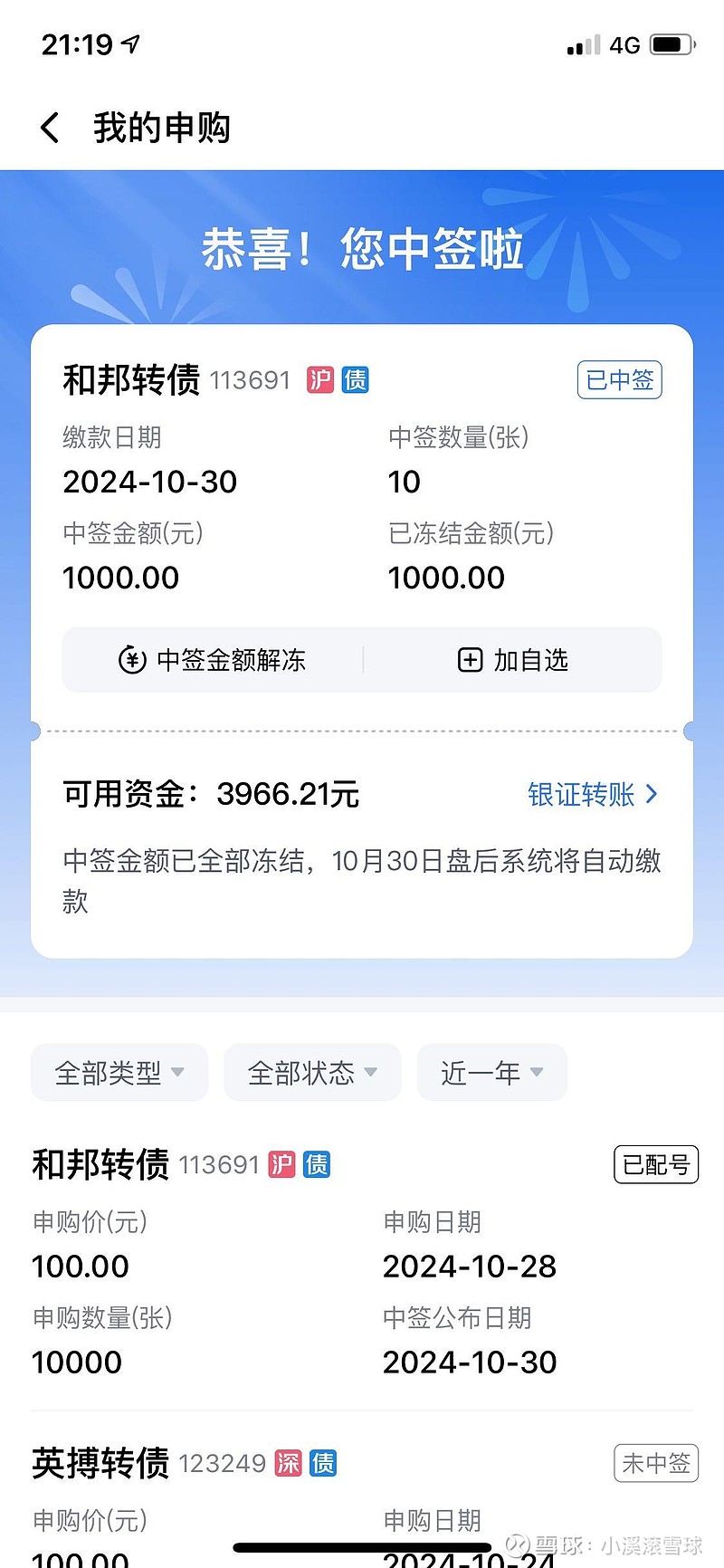Open the 近一年 date range dropdown
This screenshot has height=1568, width=724.
pyautogui.click(x=491, y=1072)
